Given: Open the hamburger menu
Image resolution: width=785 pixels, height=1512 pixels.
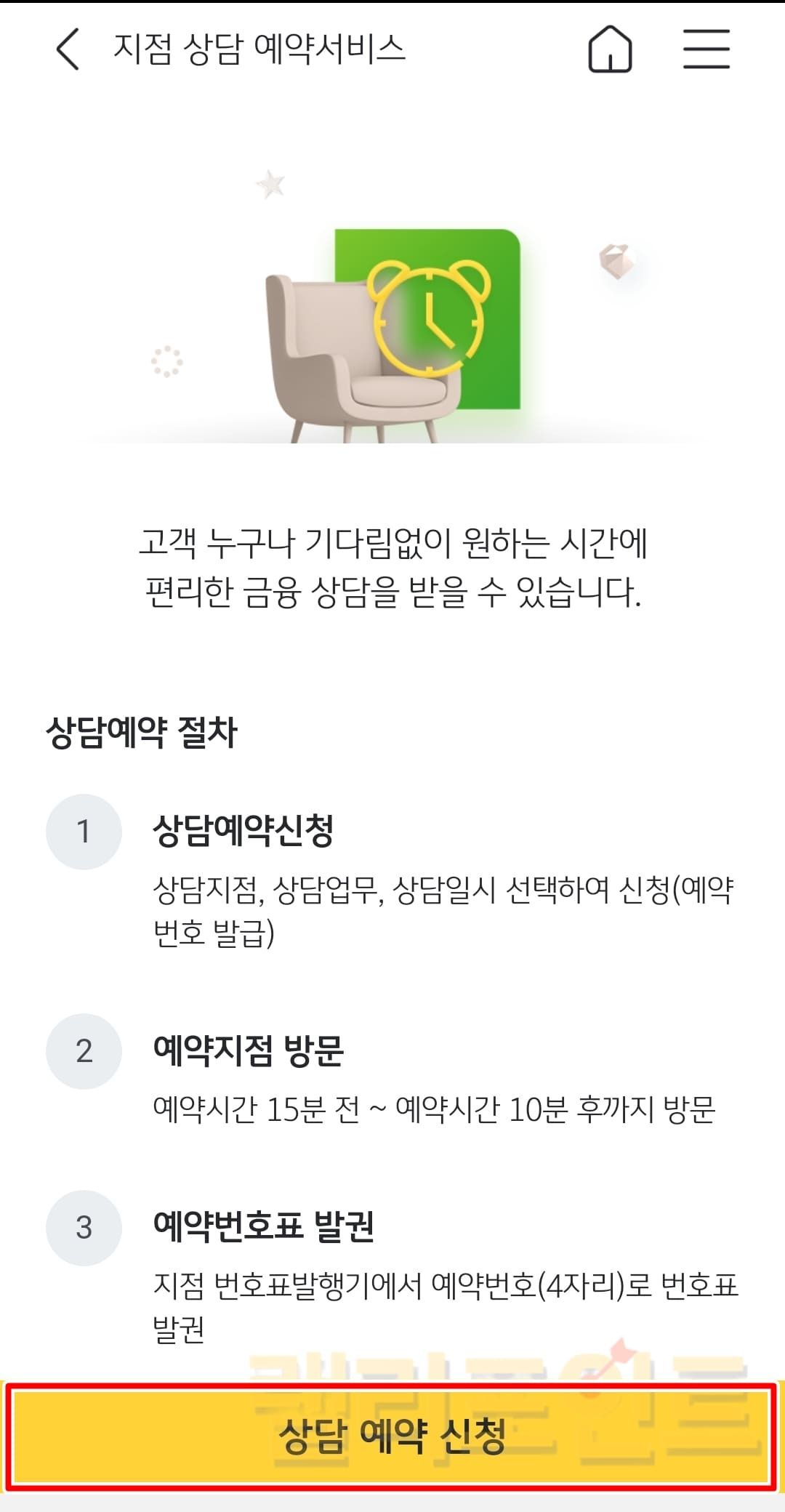Looking at the screenshot, I should click(x=706, y=49).
